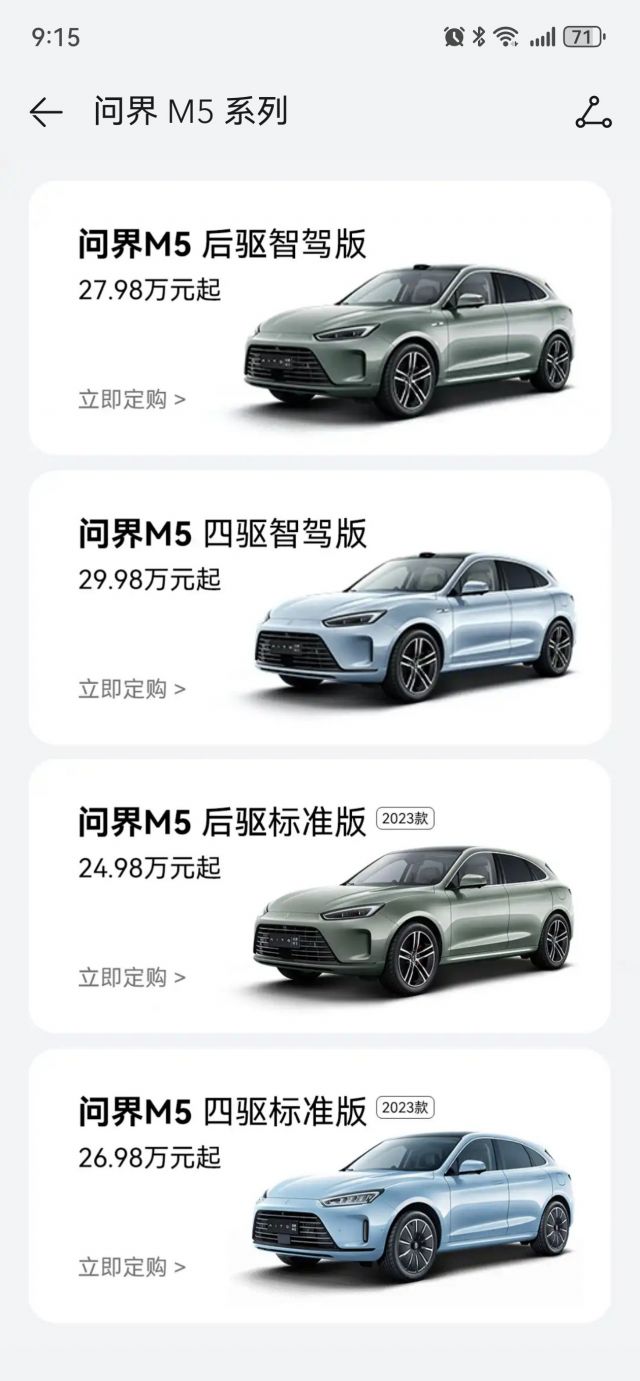Image resolution: width=640 pixels, height=1381 pixels.
Task: Open the 问界M5 后驱标准版 2023款 card
Action: [320, 896]
